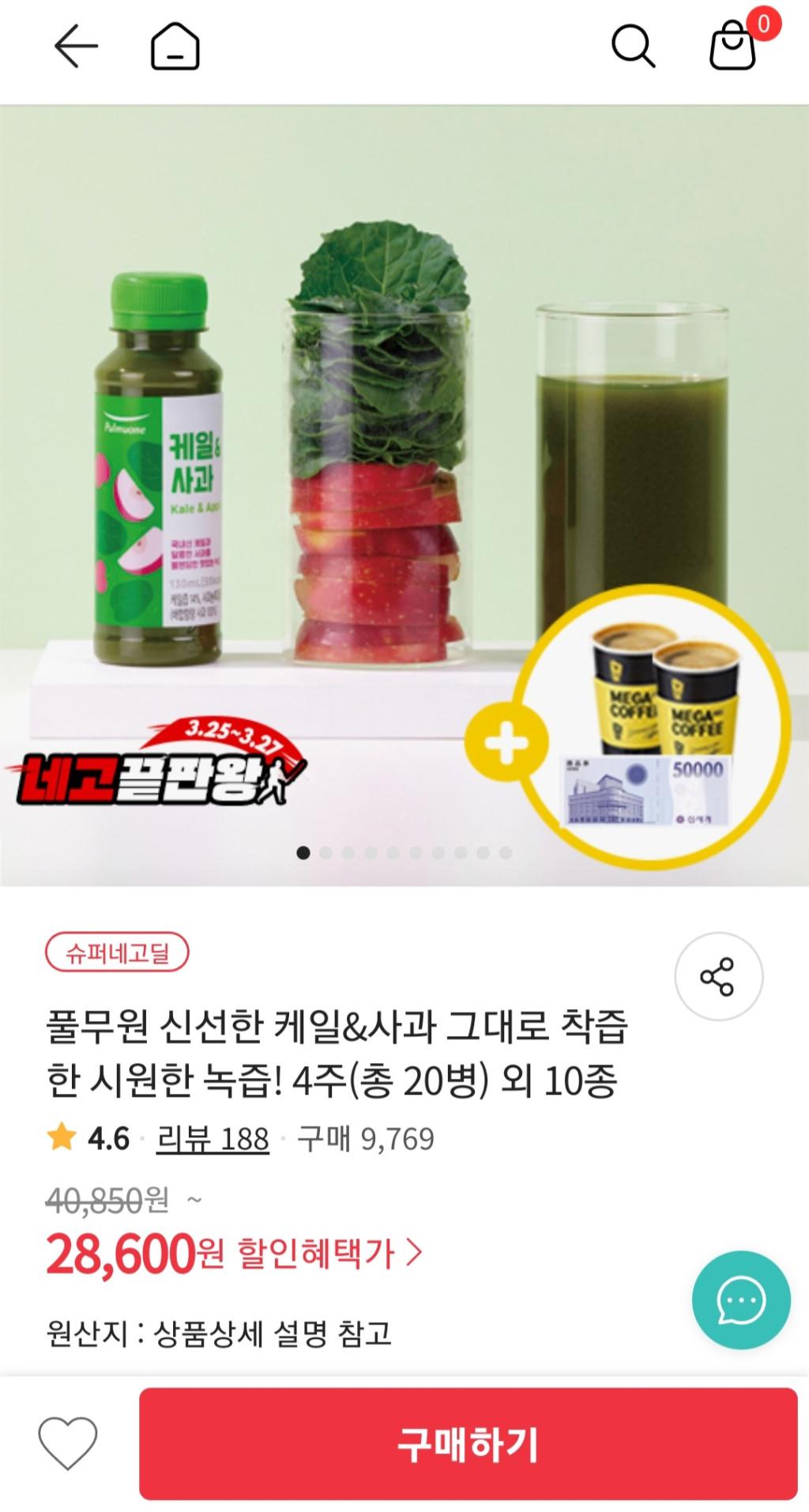Image resolution: width=809 pixels, height=1512 pixels.
Task: Open the home icon in the top bar
Action: pos(175,47)
